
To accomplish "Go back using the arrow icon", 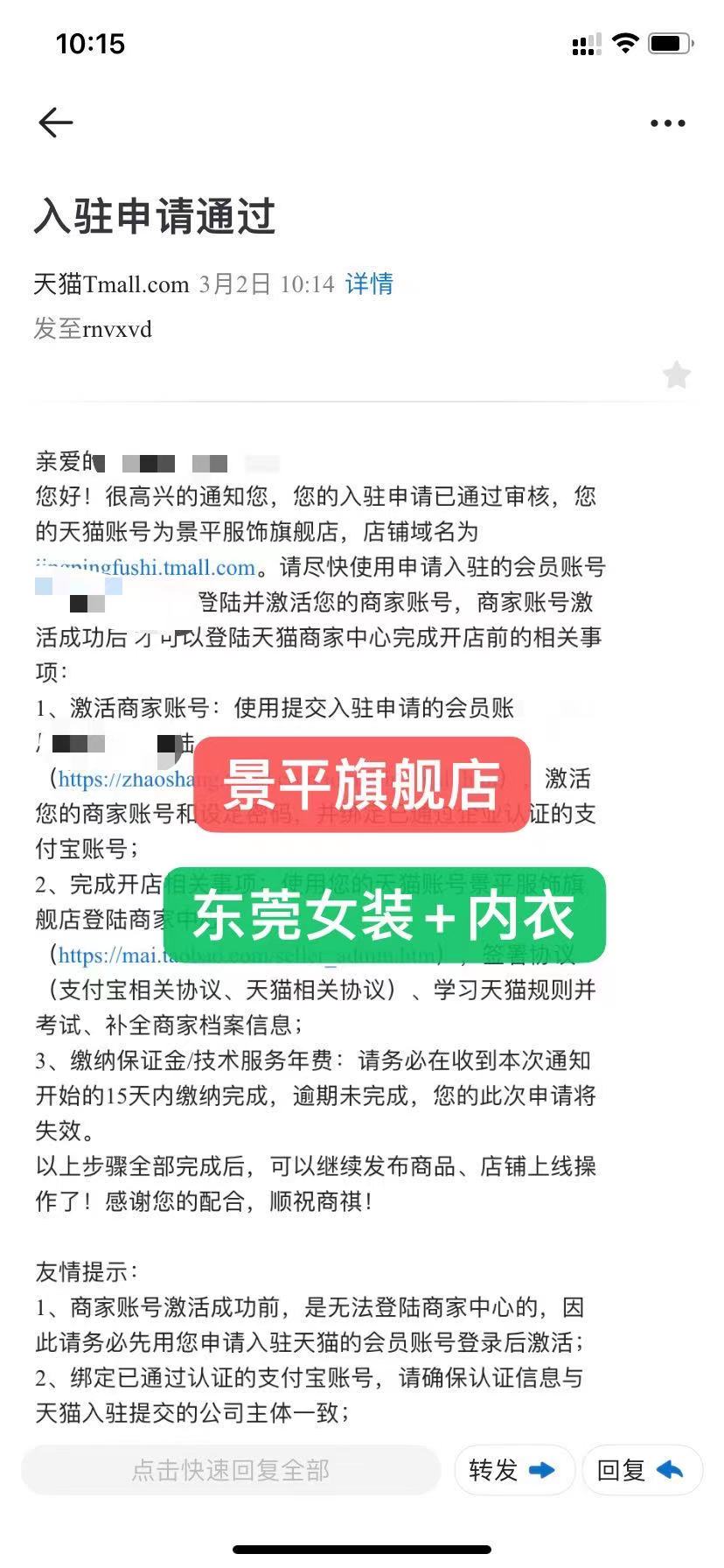I will [55, 122].
